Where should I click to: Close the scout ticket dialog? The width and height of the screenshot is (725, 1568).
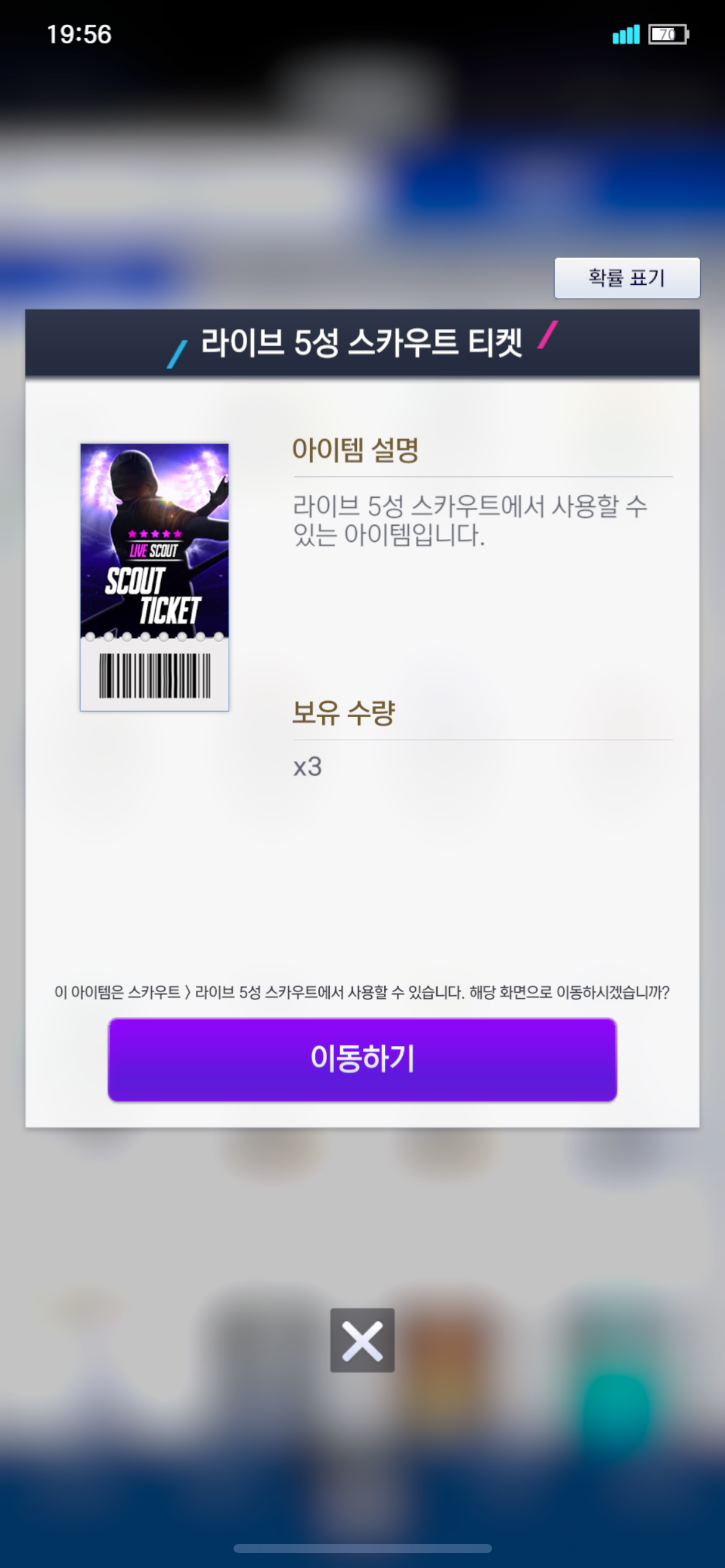362,1340
